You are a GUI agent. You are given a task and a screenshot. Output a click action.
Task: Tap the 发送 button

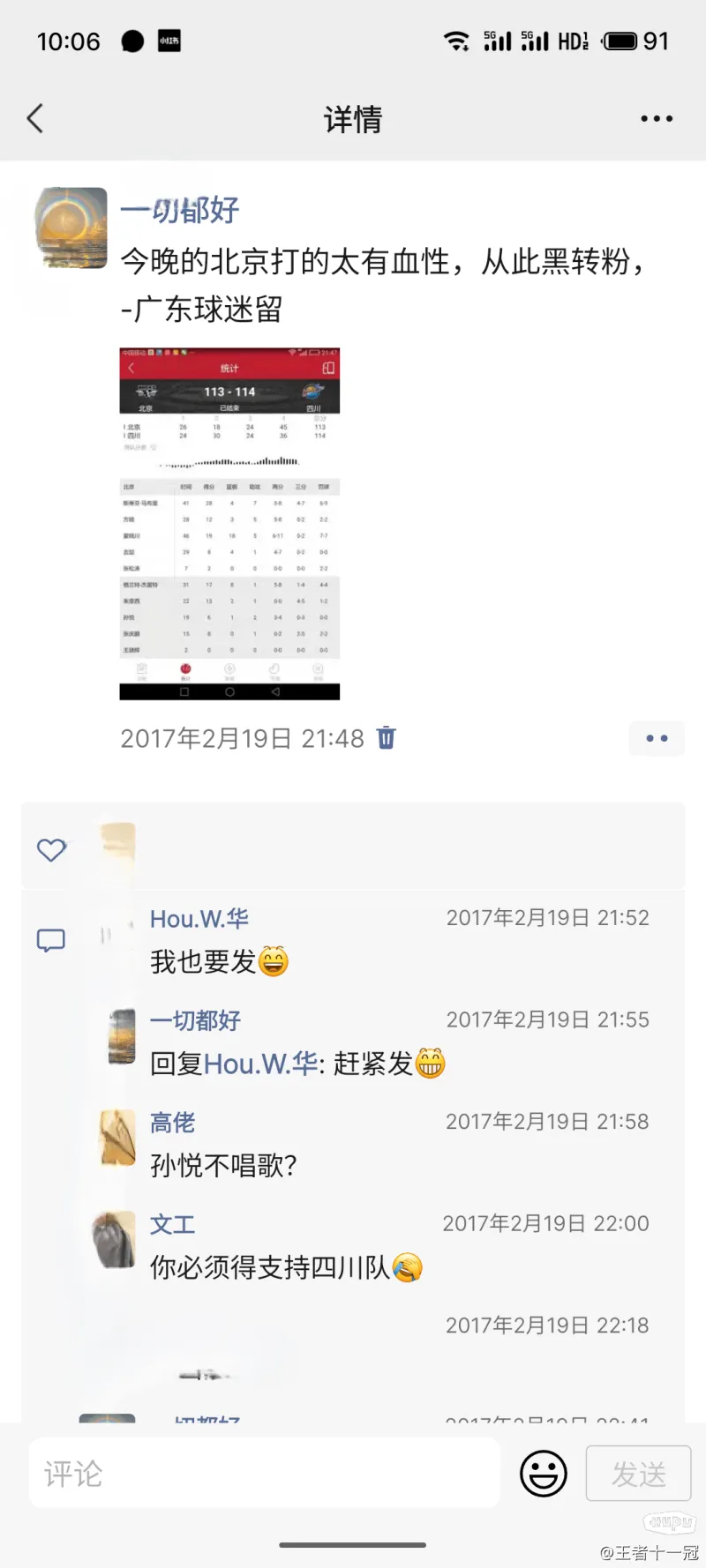638,1473
